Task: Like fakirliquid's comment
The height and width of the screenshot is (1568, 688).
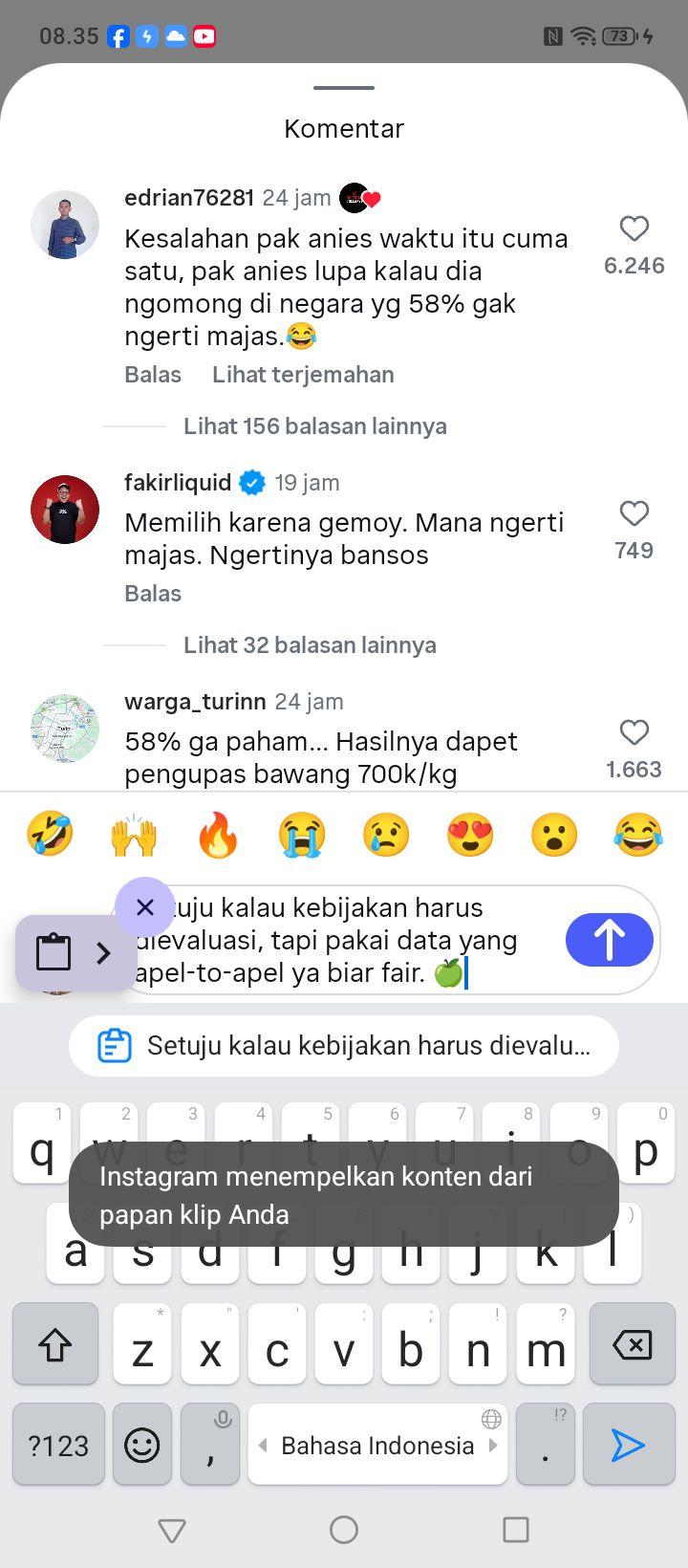Action: coord(634,513)
